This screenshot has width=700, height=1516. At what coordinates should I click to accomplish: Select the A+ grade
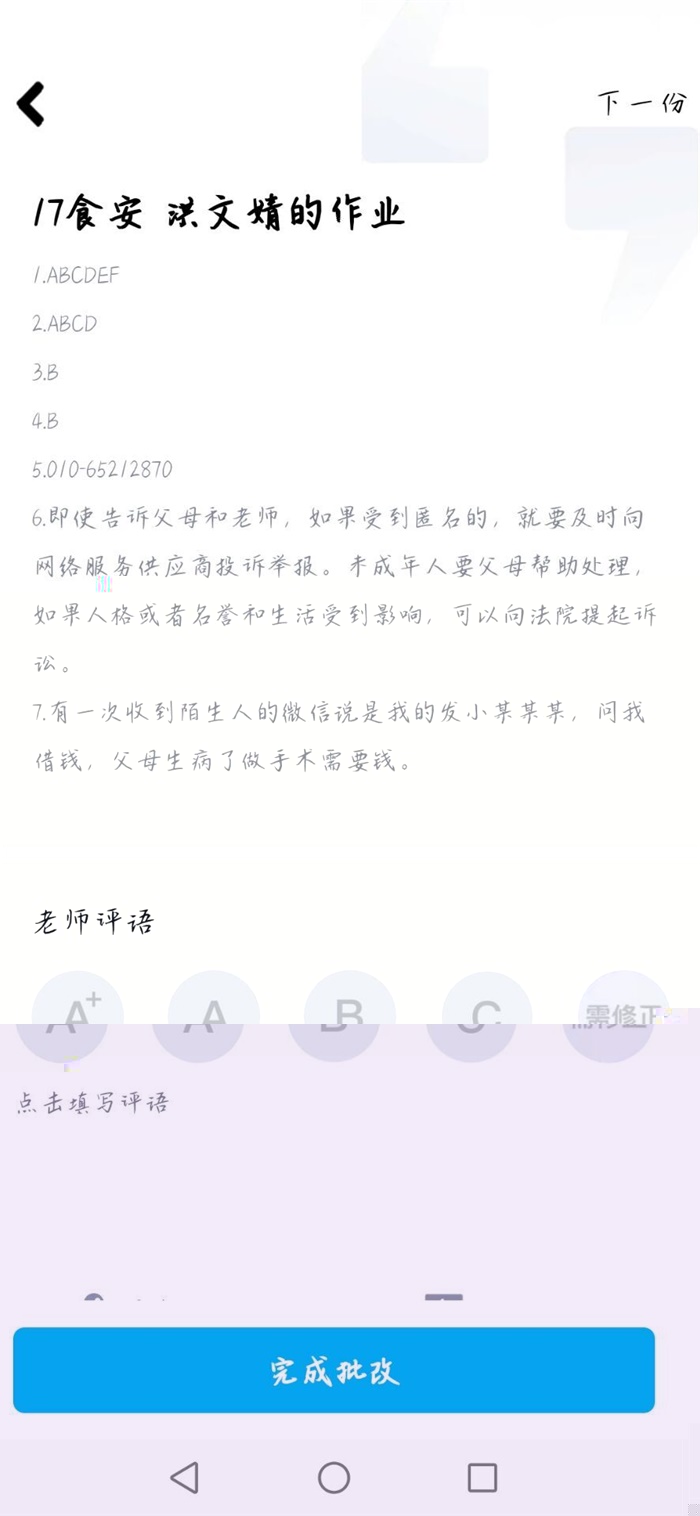tap(77, 1016)
